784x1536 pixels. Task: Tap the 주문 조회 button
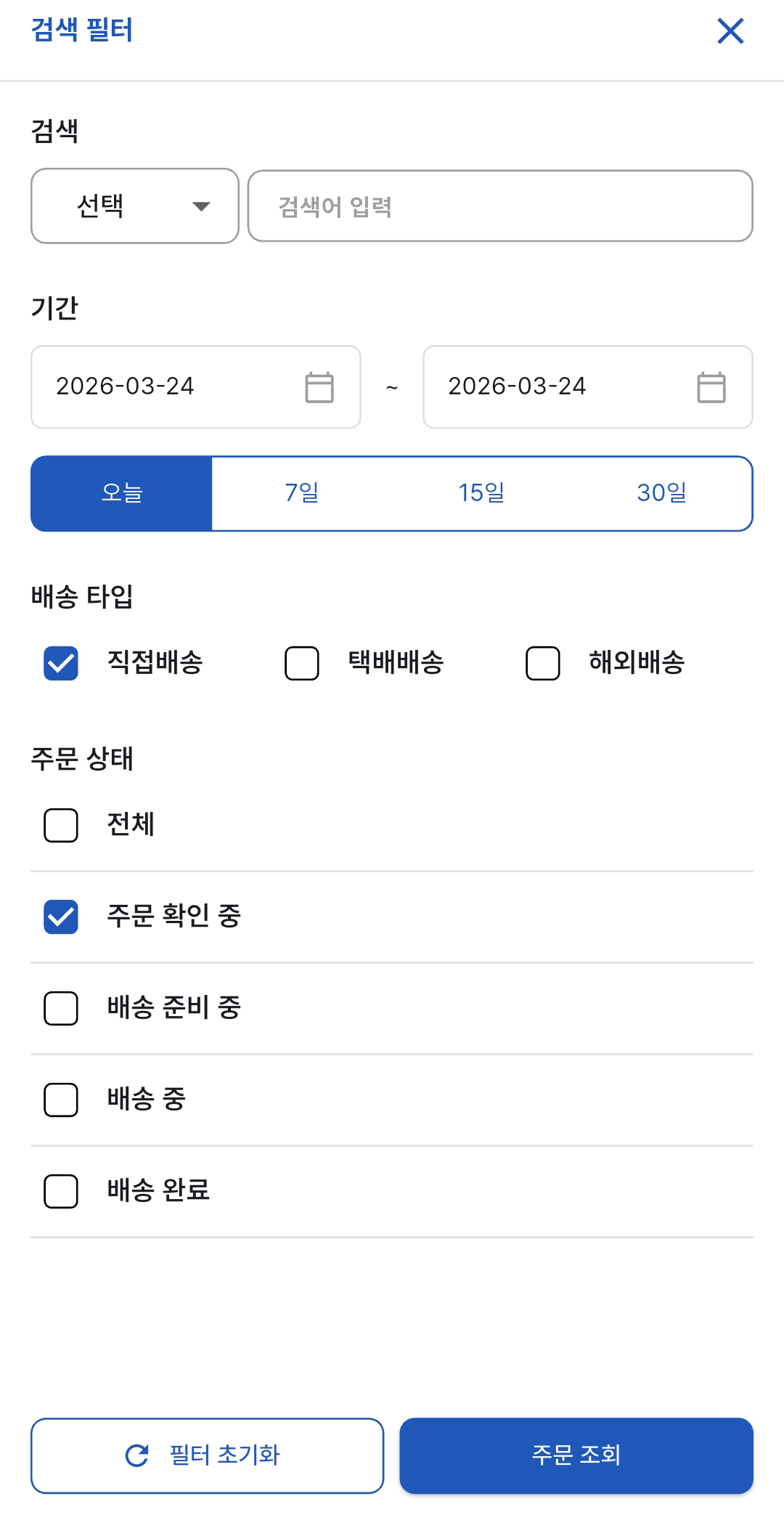click(x=576, y=1455)
